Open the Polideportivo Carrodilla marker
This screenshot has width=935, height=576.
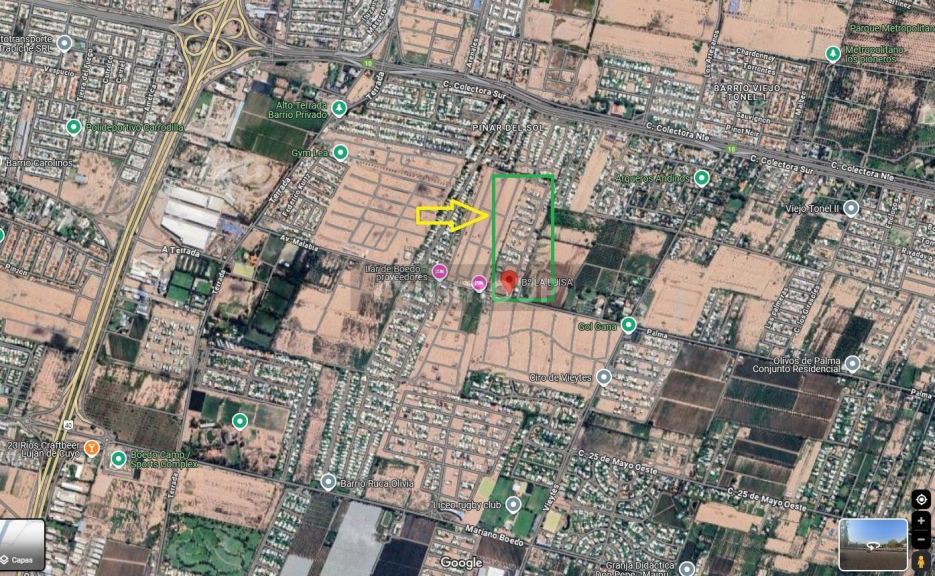click(73, 127)
